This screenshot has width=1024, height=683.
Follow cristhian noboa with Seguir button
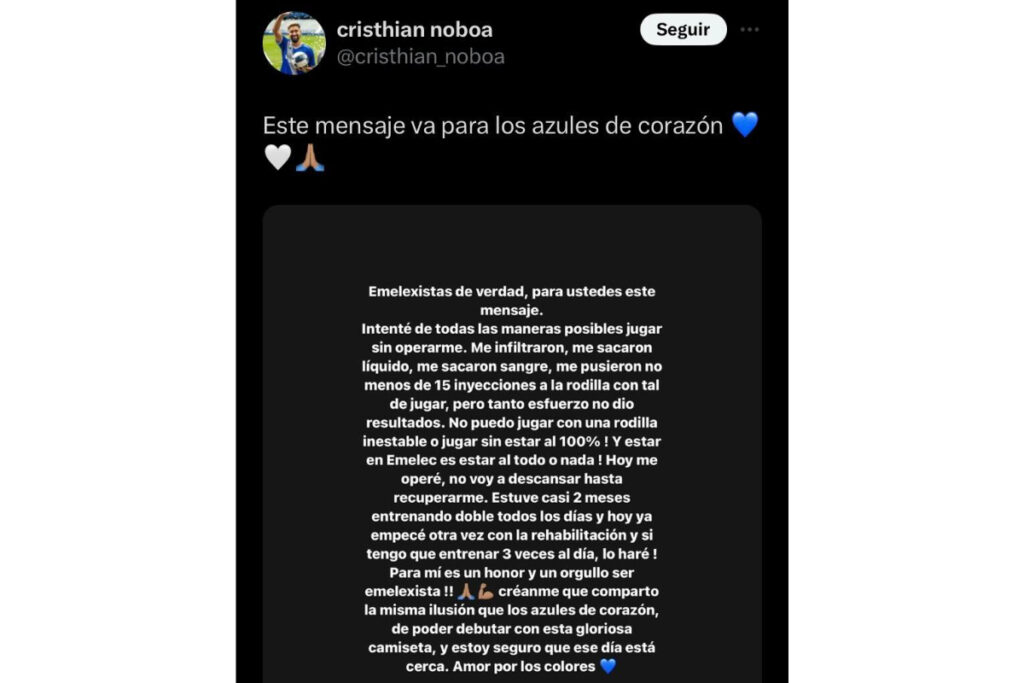click(x=682, y=30)
